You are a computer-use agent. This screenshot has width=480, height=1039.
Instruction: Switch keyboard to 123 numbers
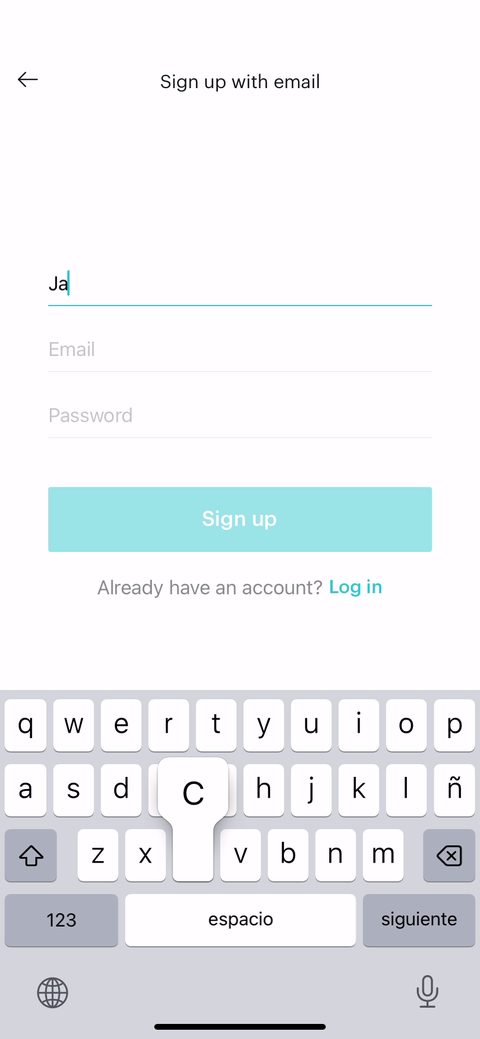click(61, 920)
